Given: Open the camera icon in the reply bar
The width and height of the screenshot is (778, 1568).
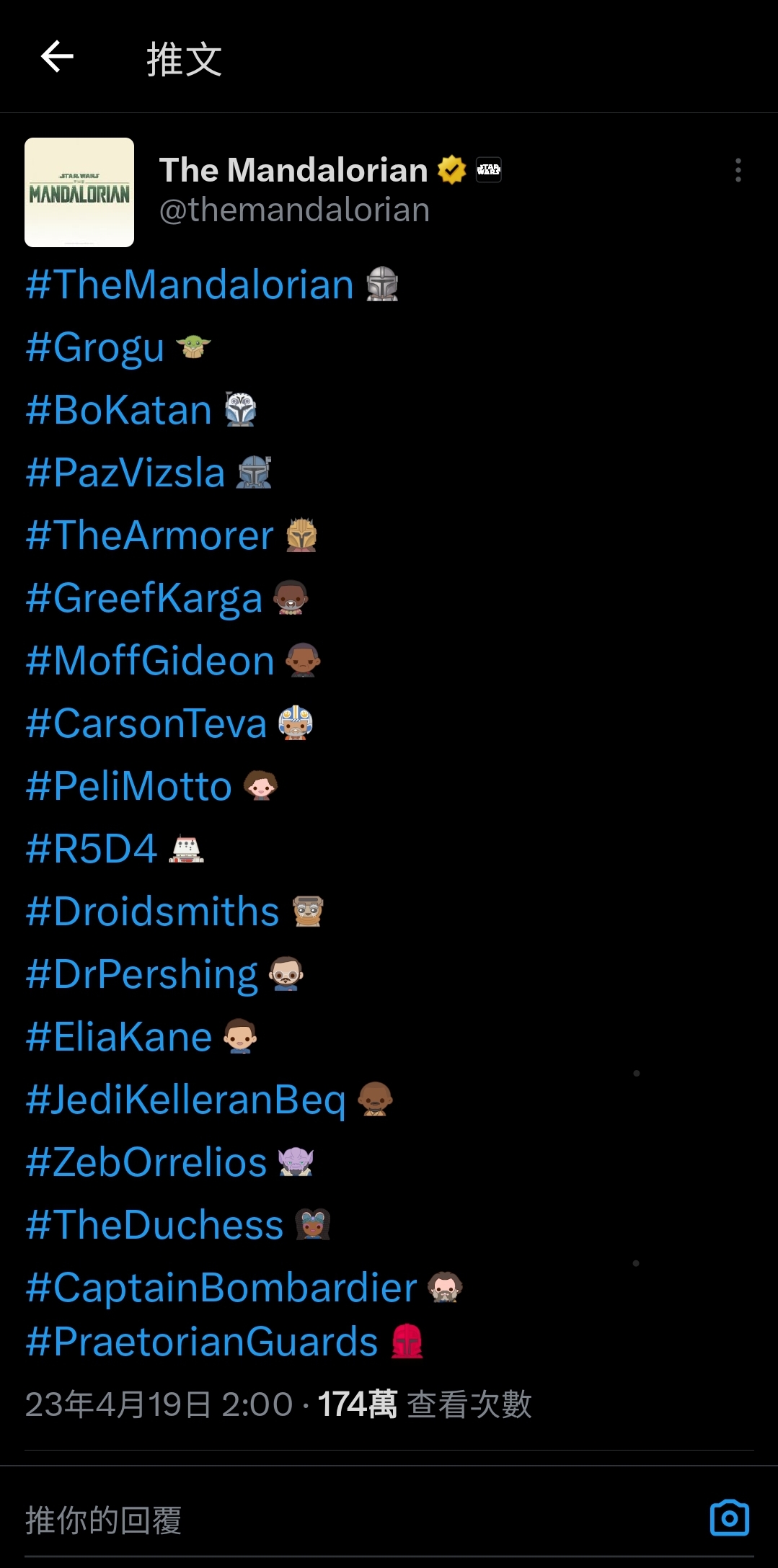Looking at the screenshot, I should pyautogui.click(x=730, y=1518).
